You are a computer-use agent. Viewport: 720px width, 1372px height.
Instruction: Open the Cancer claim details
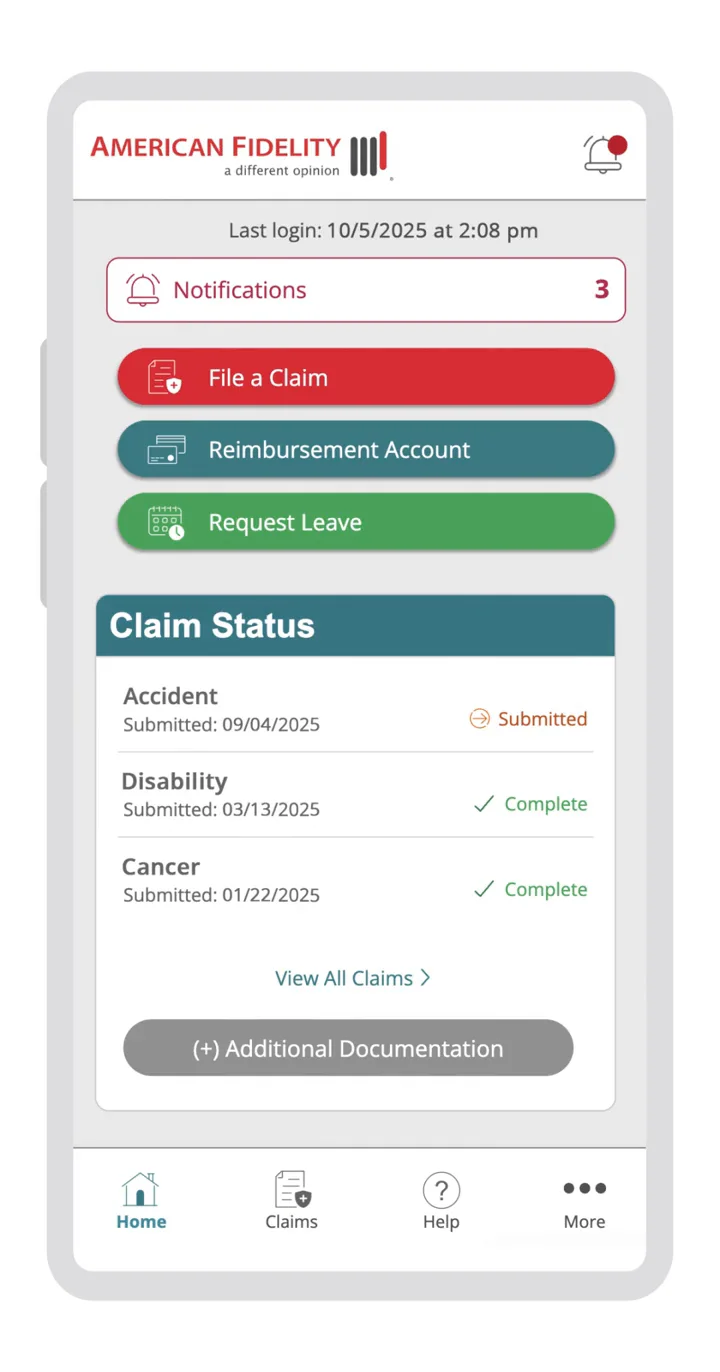(355, 879)
